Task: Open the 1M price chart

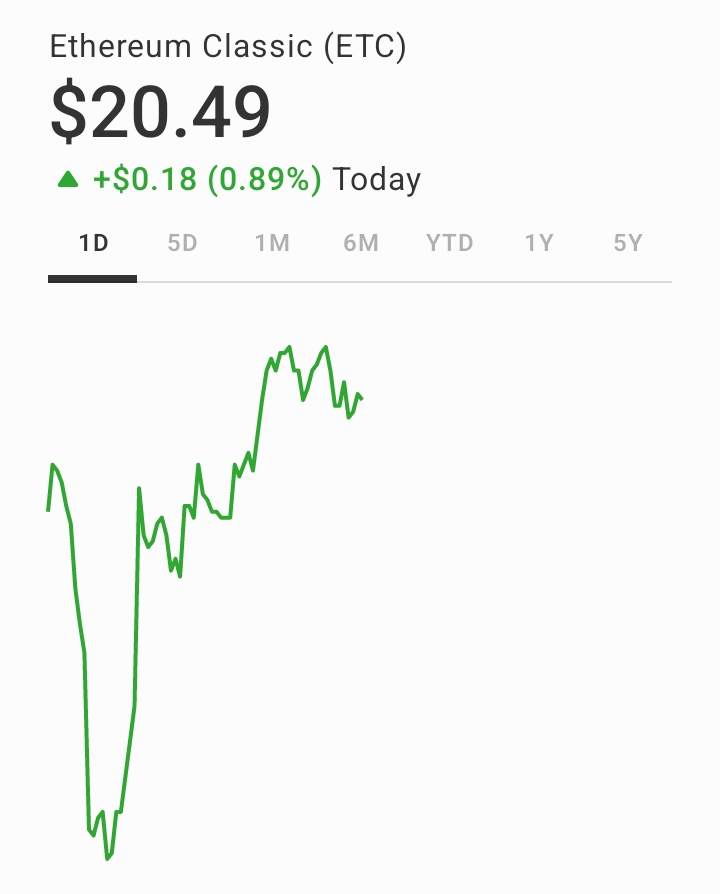Action: click(x=272, y=242)
